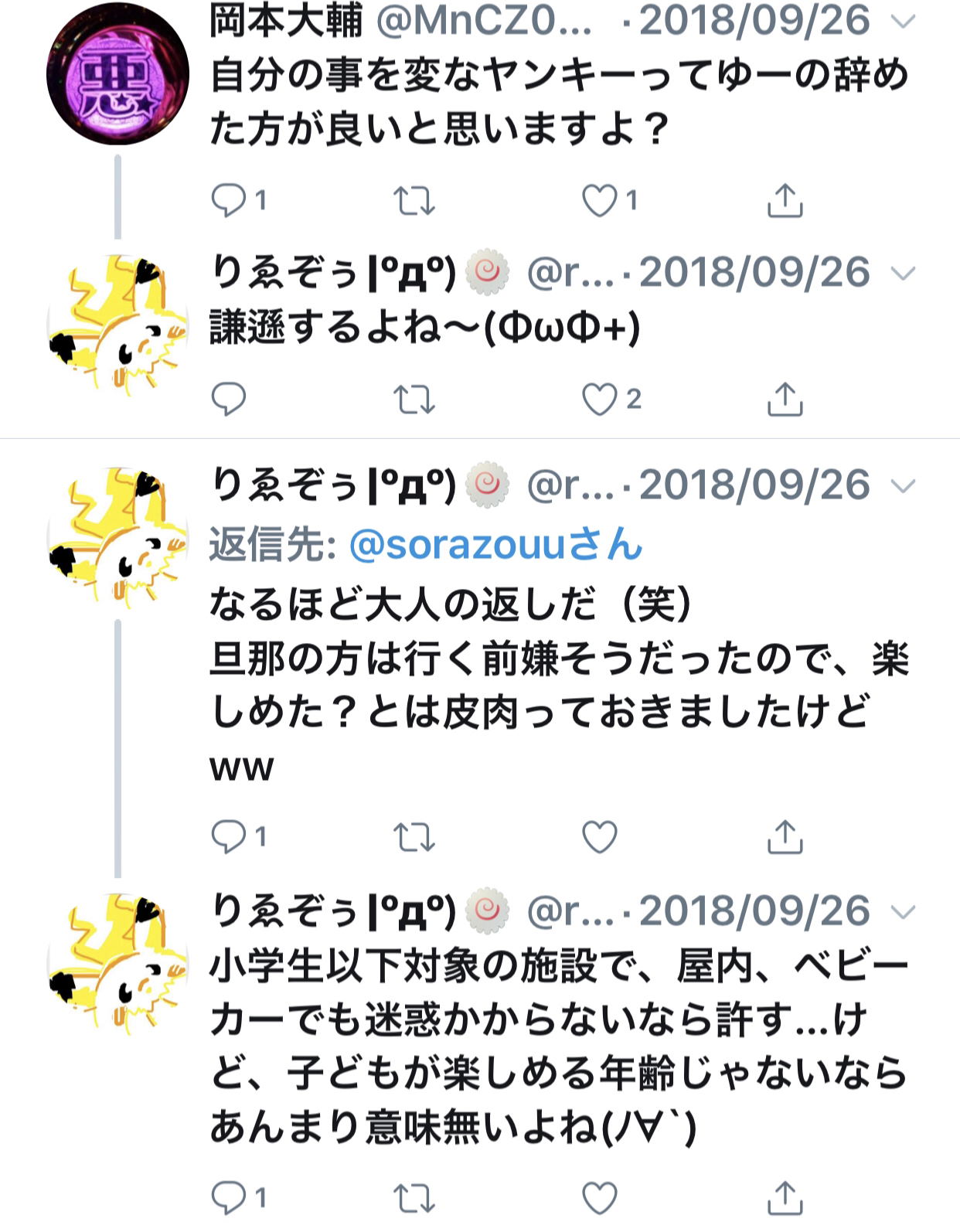Share the 小学生以下対象の施設 tweet
This screenshot has height=1232, width=960.
[785, 1197]
